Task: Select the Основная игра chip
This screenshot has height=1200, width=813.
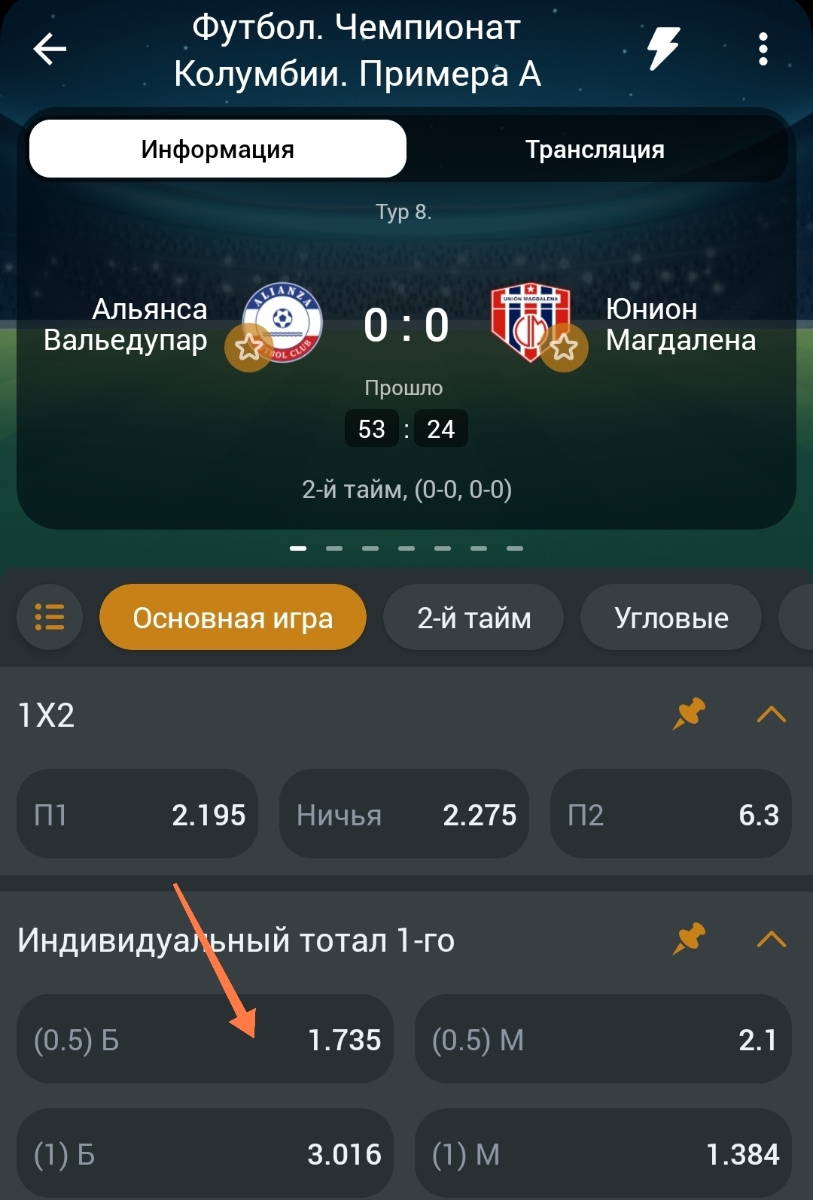Action: 232,618
